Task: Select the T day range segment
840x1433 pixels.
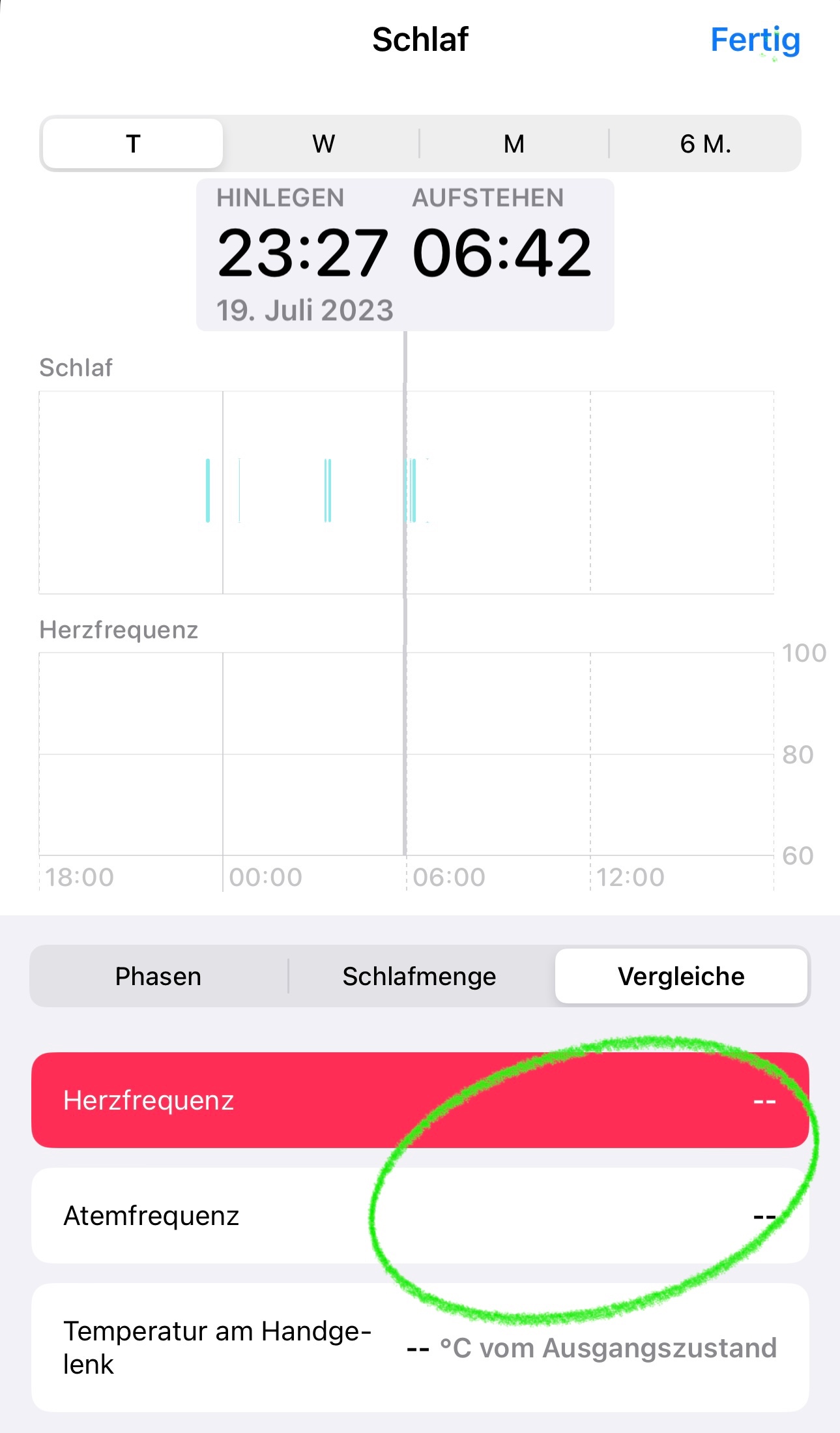Action: coord(133,143)
